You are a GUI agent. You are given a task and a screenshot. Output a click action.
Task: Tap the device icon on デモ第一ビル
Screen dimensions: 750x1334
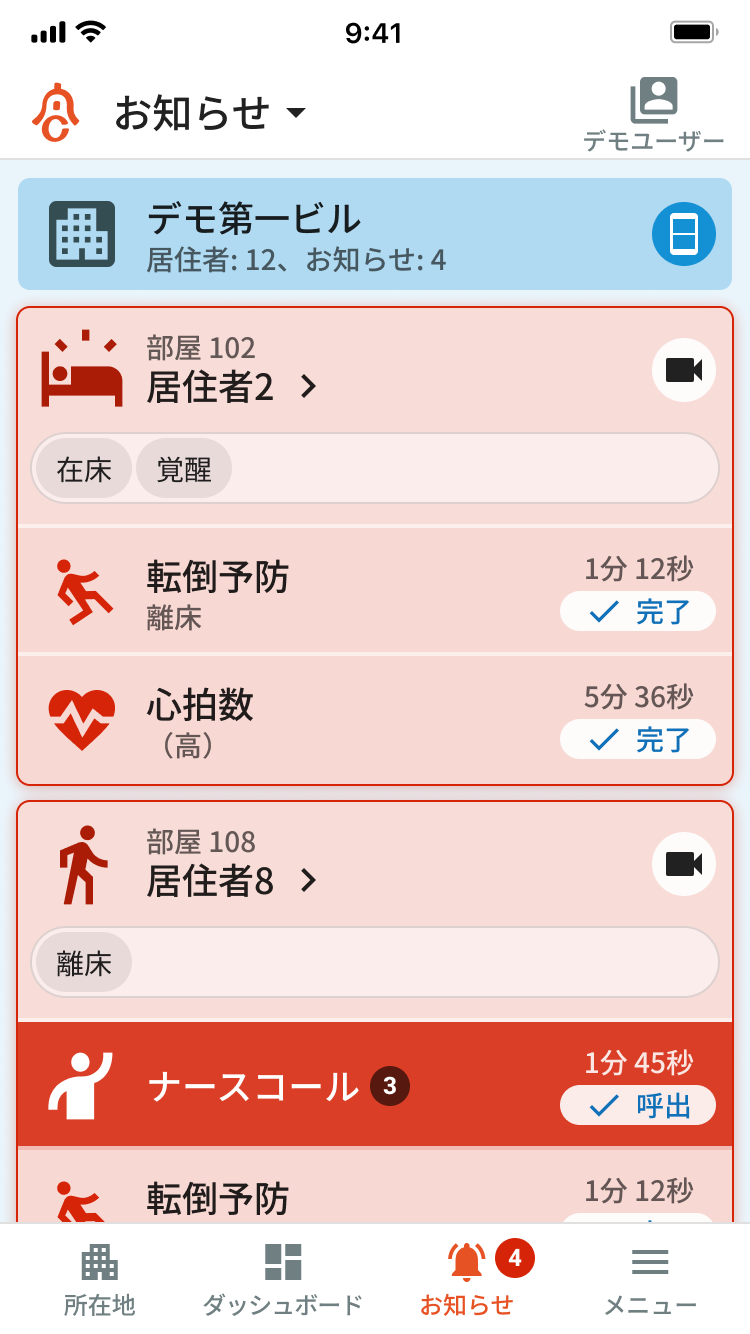click(x=683, y=234)
